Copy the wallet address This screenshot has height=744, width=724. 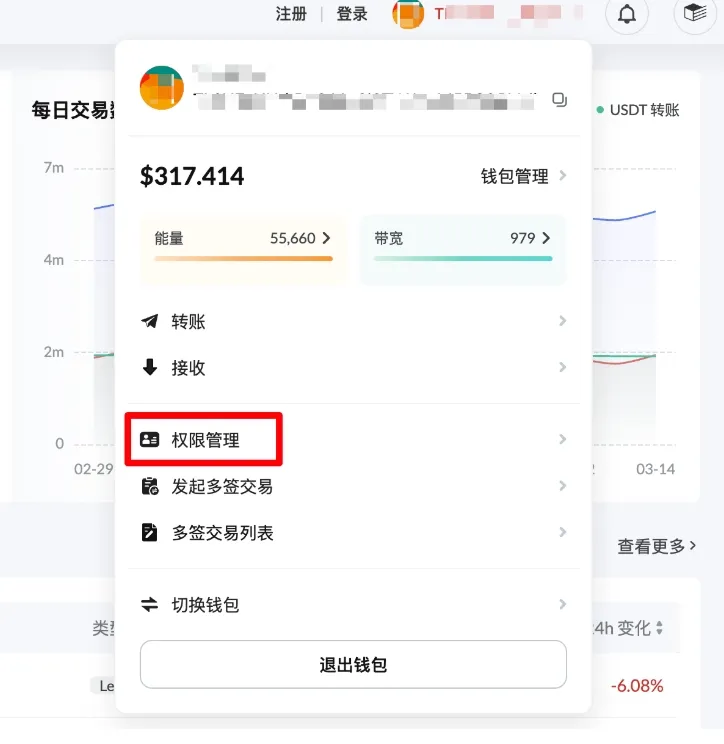[x=560, y=99]
